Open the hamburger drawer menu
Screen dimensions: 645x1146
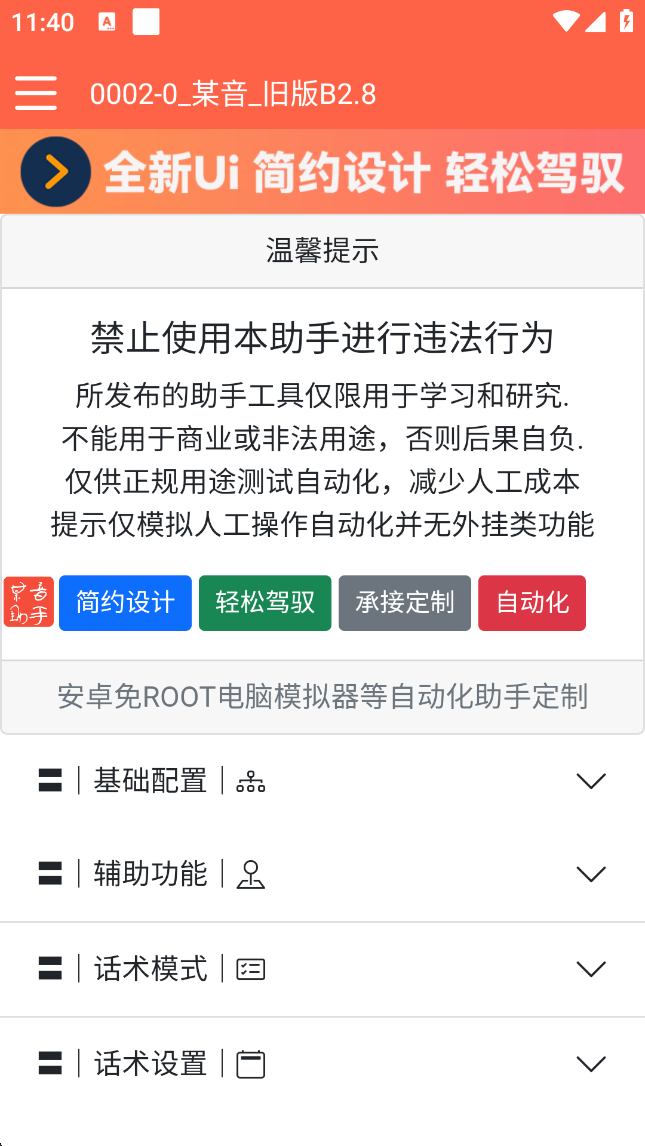[36, 94]
